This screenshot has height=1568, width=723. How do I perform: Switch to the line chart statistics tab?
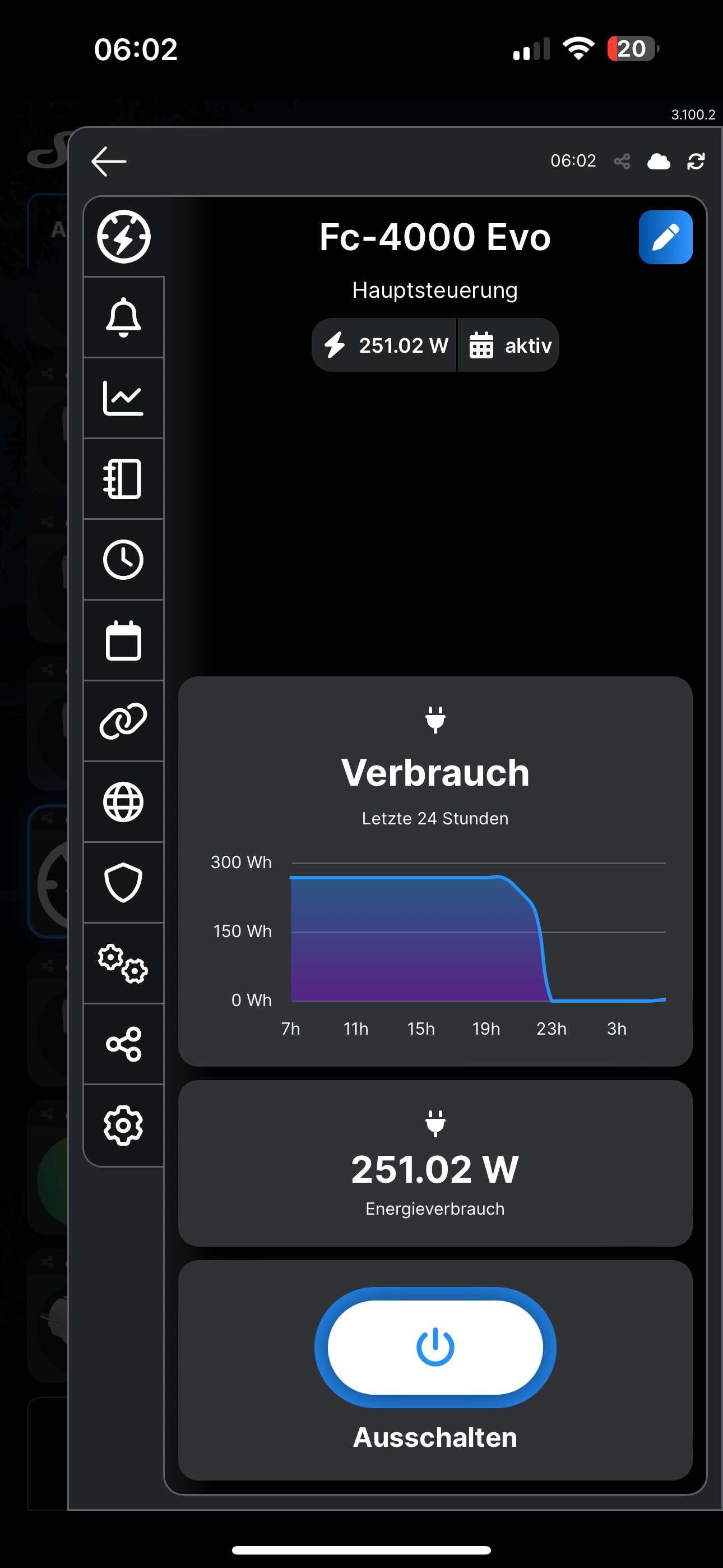pos(123,398)
